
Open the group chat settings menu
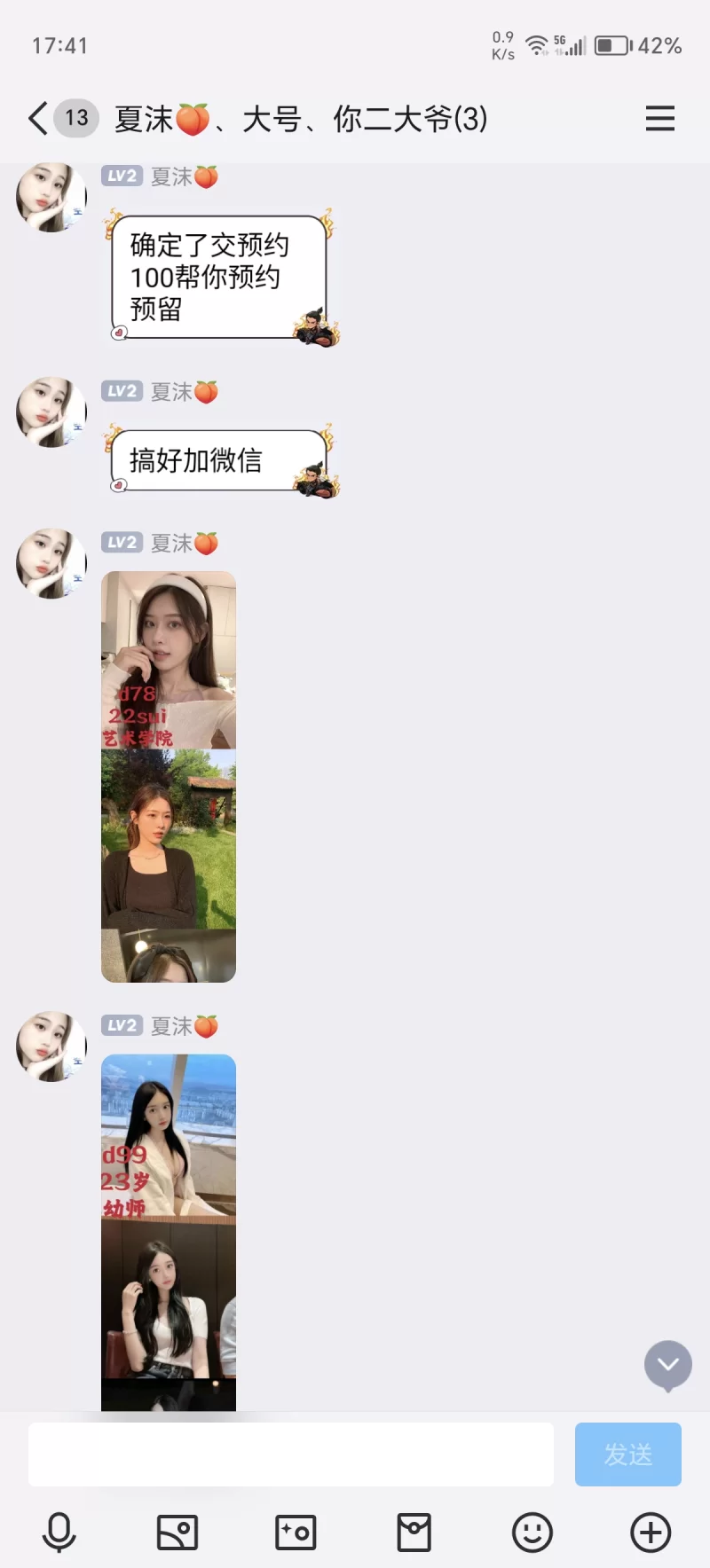pyautogui.click(x=659, y=118)
